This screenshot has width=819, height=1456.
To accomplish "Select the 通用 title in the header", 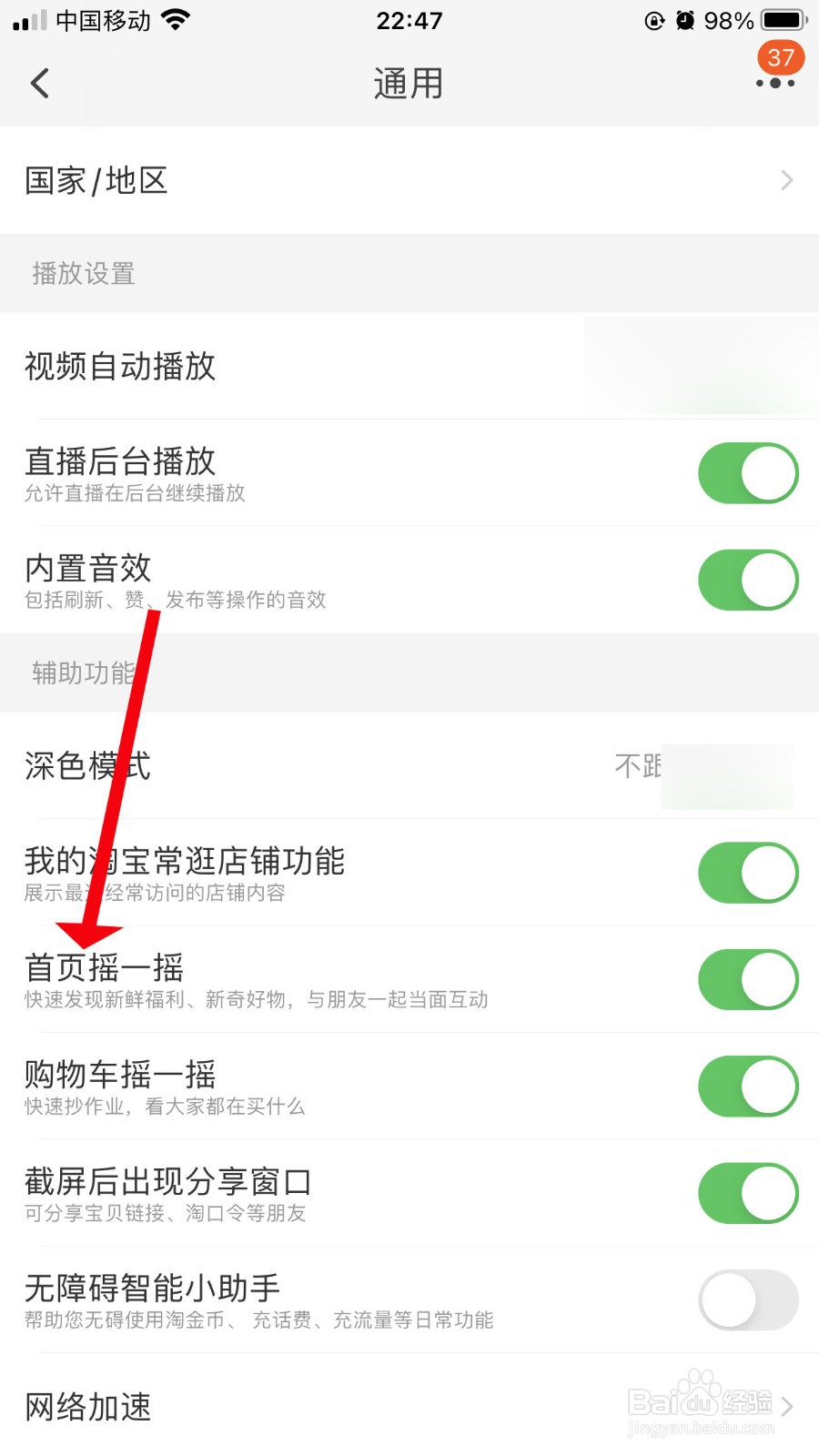I will 409,82.
